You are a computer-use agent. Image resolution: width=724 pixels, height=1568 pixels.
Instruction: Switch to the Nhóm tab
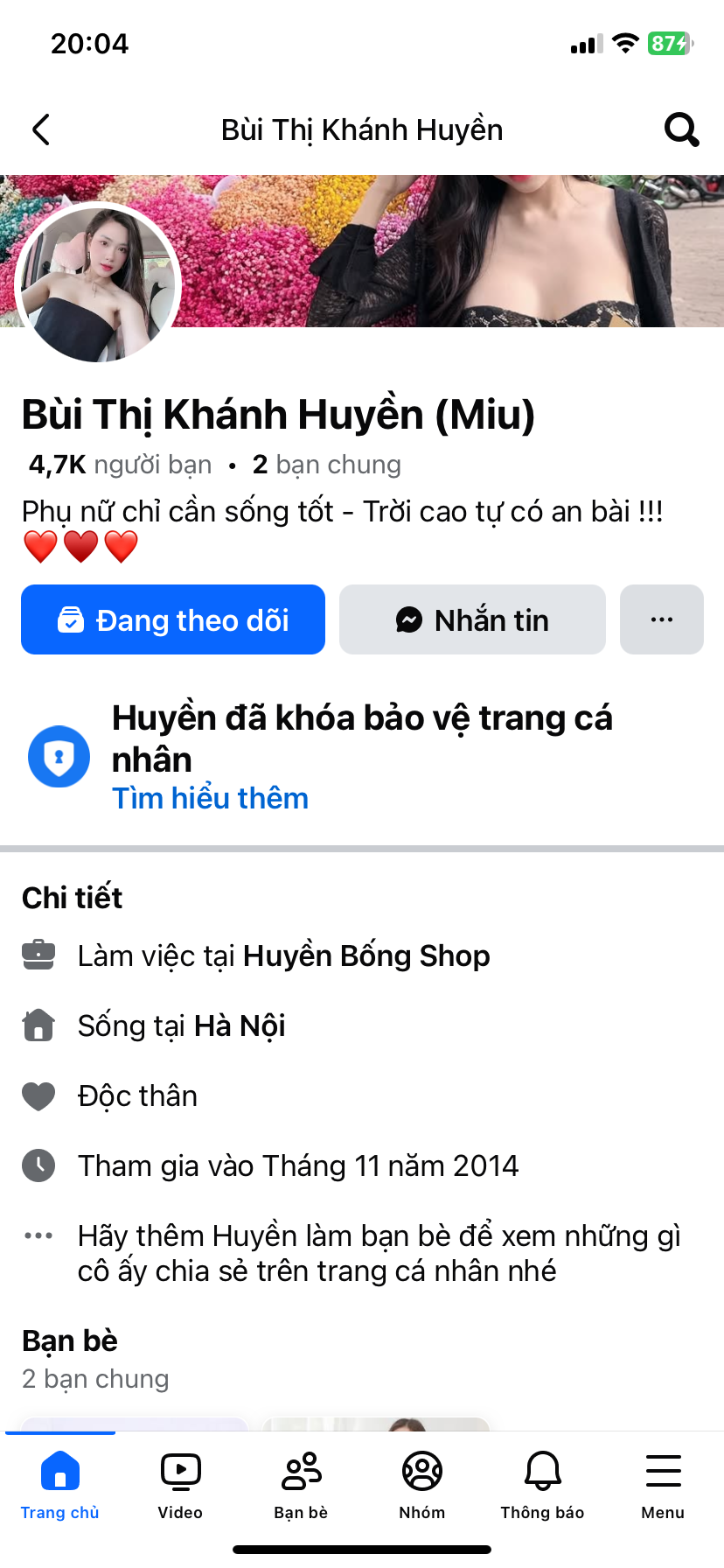tap(422, 1485)
